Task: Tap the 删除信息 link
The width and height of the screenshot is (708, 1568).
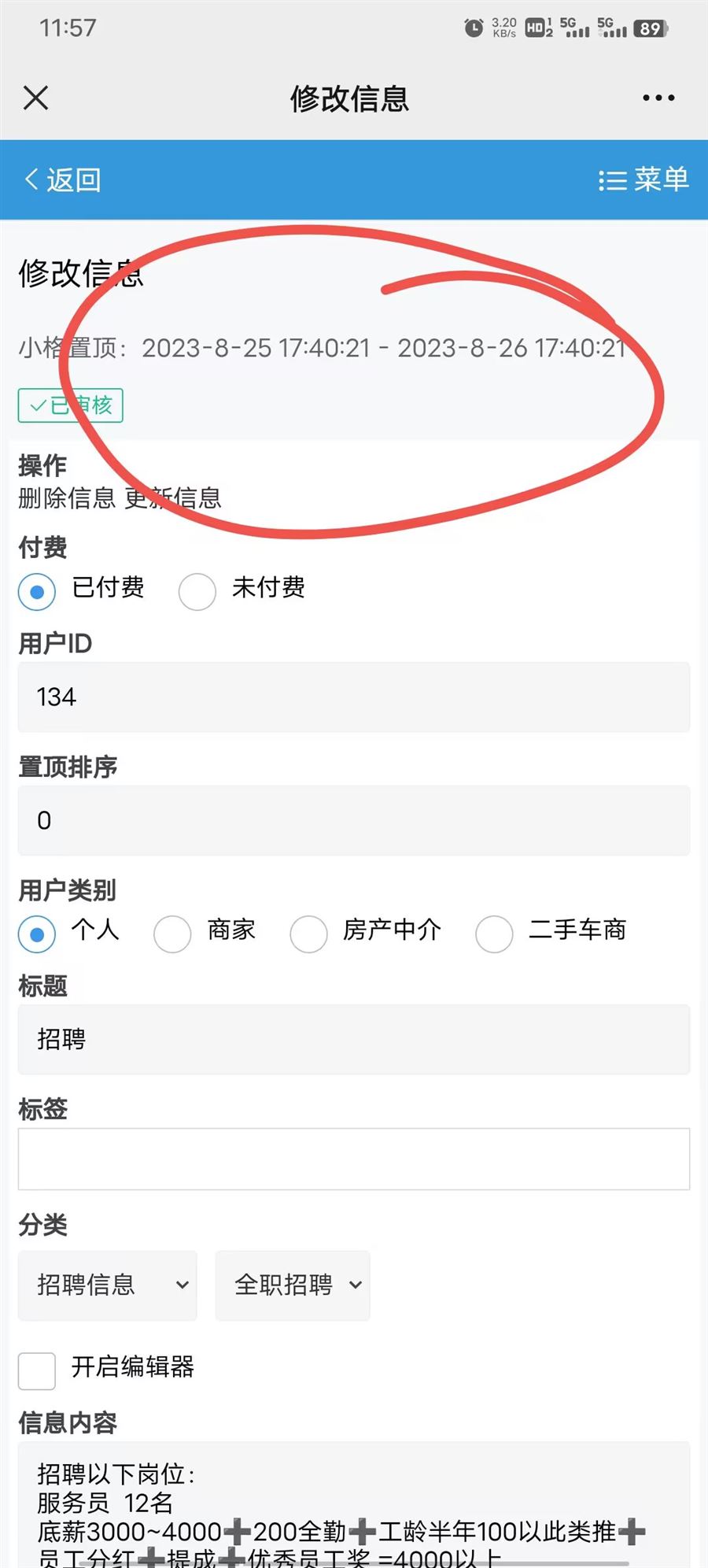Action: 67,498
